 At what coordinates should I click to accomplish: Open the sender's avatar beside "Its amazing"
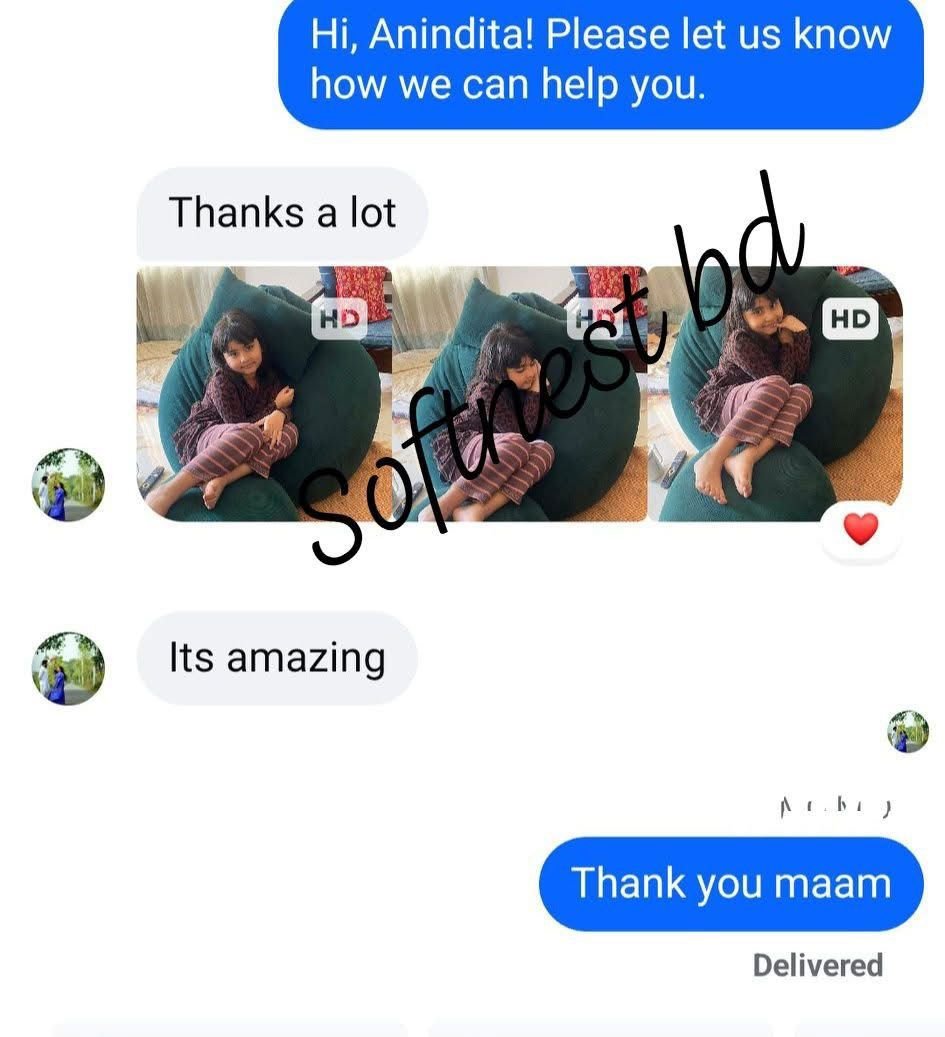point(68,668)
